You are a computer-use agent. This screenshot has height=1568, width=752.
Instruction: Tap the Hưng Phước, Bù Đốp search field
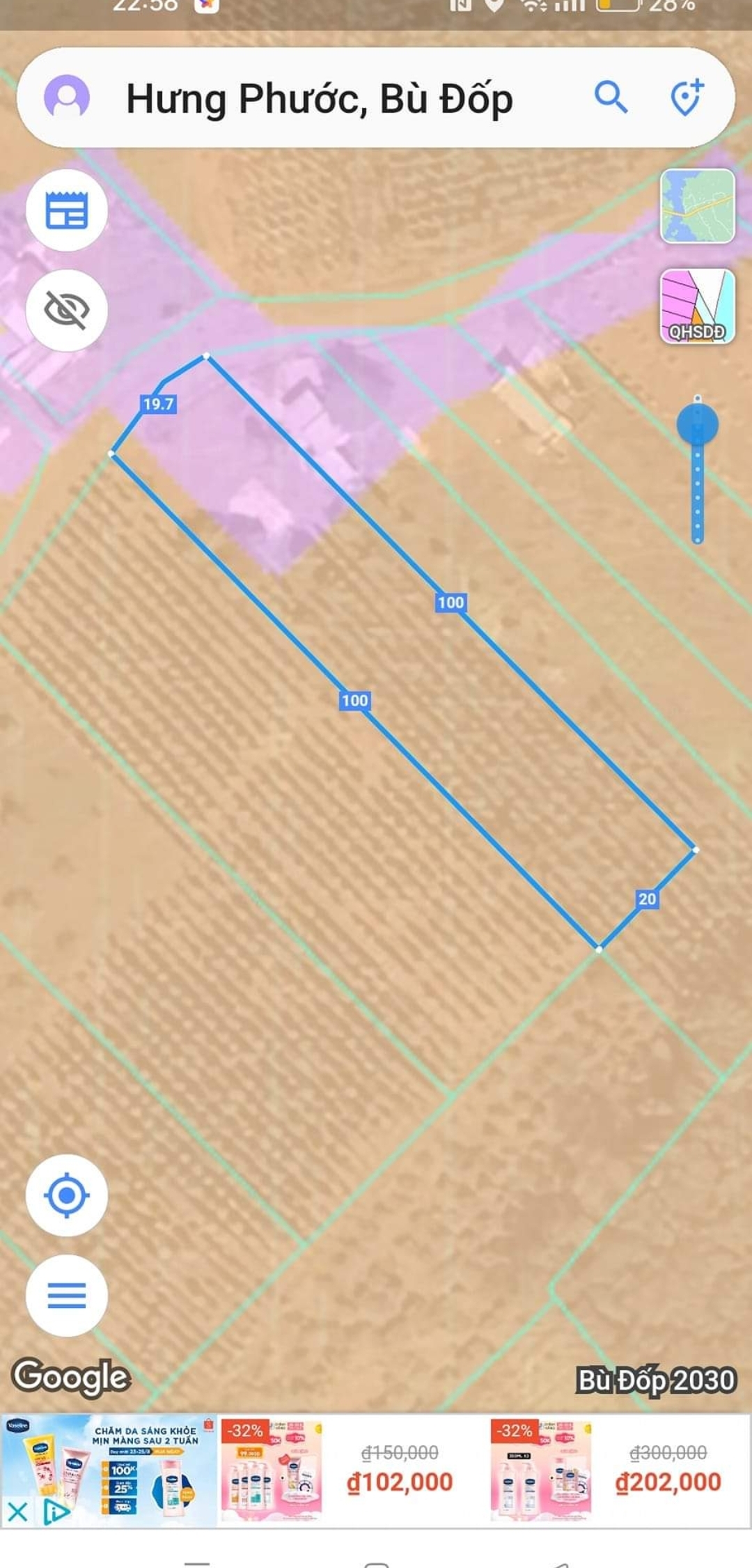(x=319, y=98)
